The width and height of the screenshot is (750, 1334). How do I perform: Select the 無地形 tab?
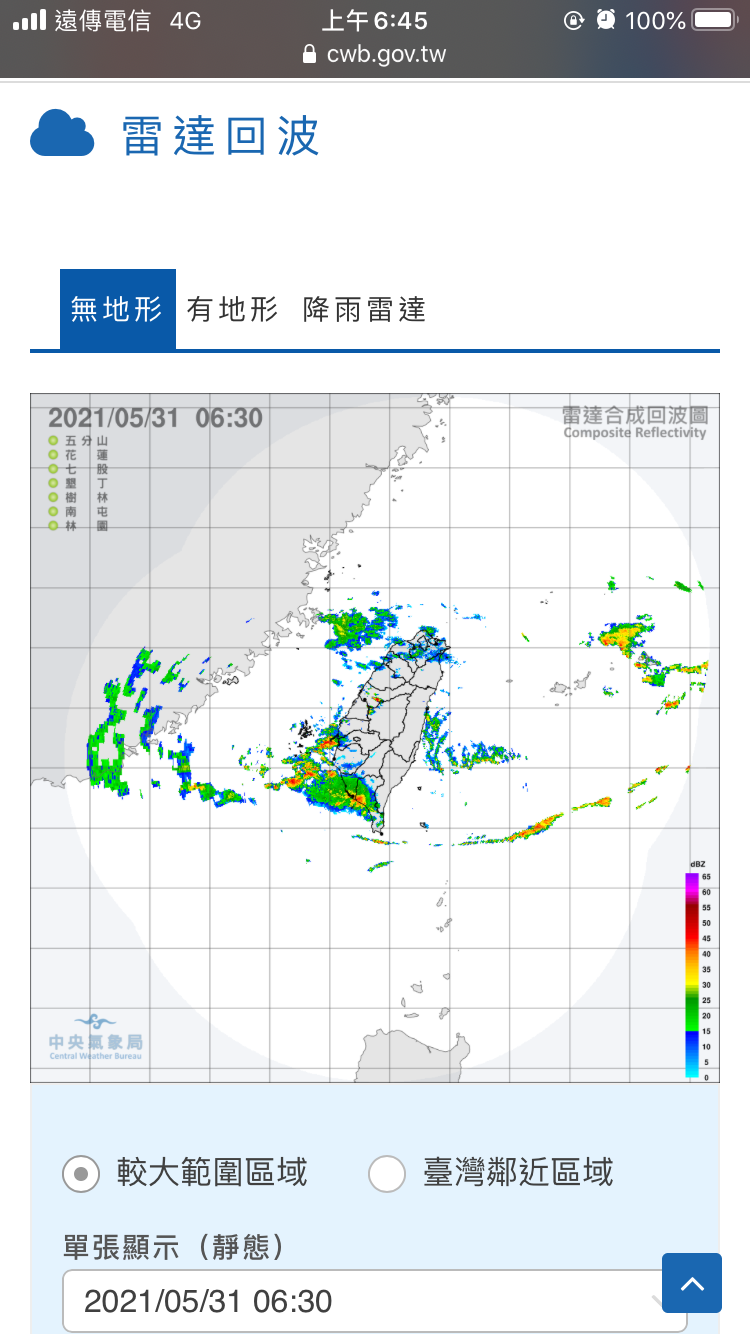coord(117,310)
